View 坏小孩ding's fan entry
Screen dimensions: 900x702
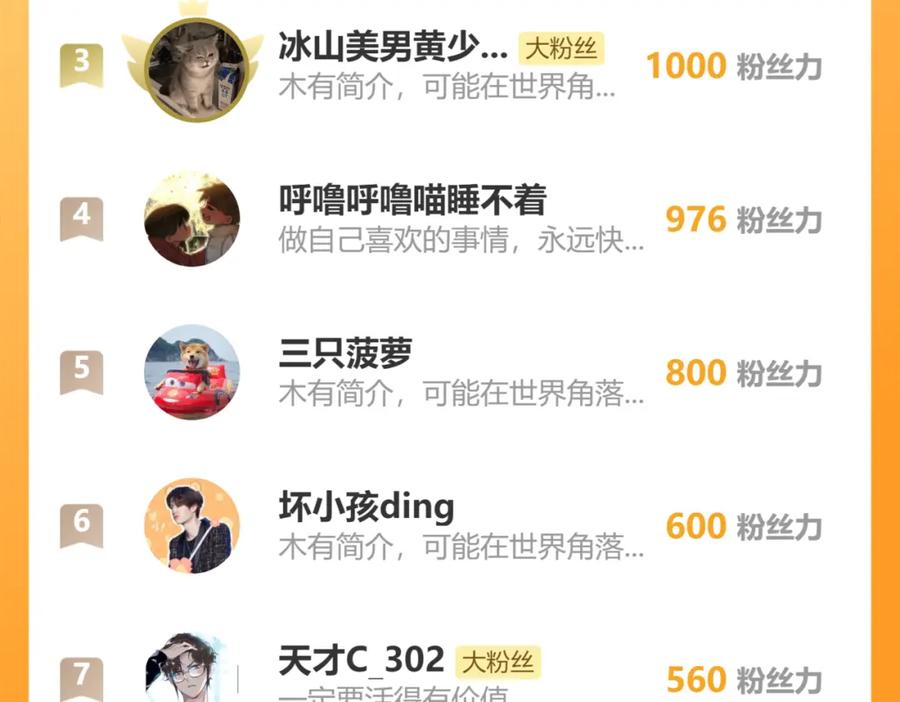(449, 525)
